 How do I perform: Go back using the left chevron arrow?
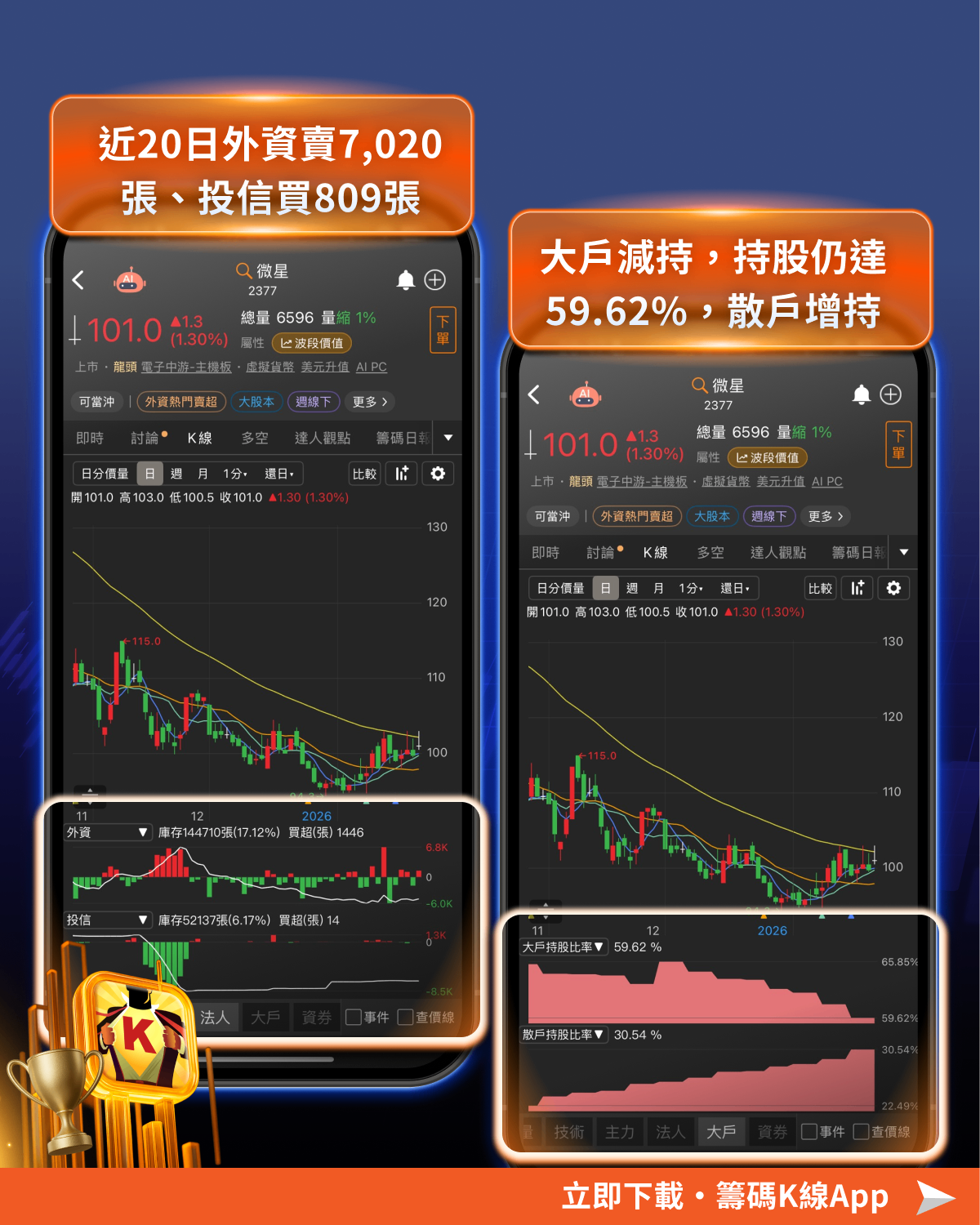(78, 279)
